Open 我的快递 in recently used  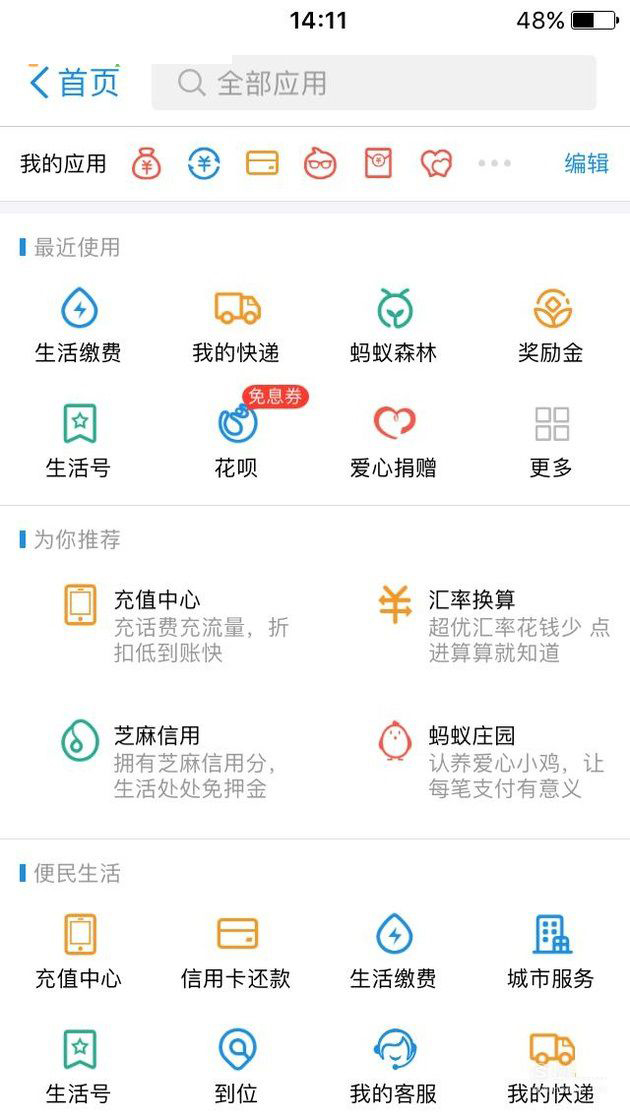pos(236,326)
